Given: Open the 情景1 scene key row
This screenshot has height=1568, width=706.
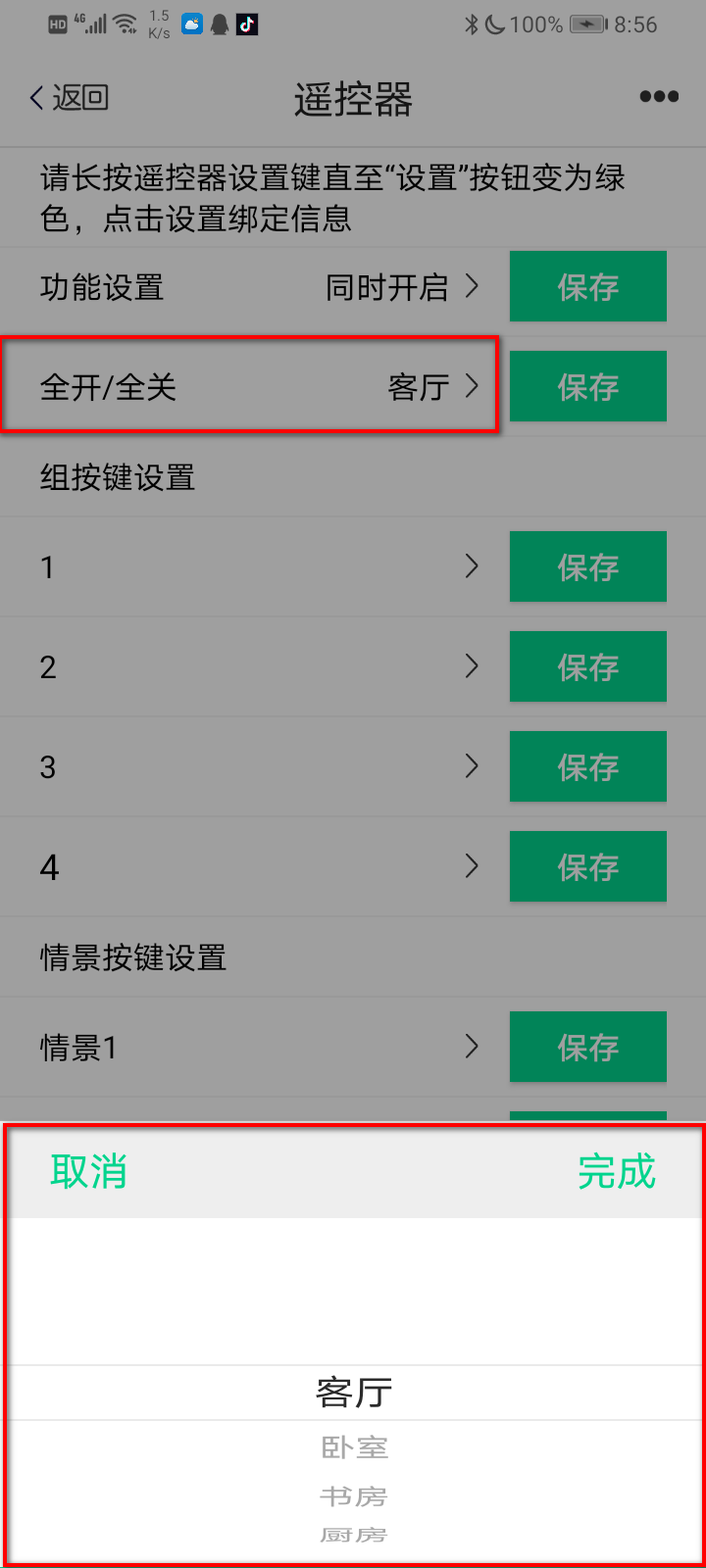Looking at the screenshot, I should coord(255,1047).
